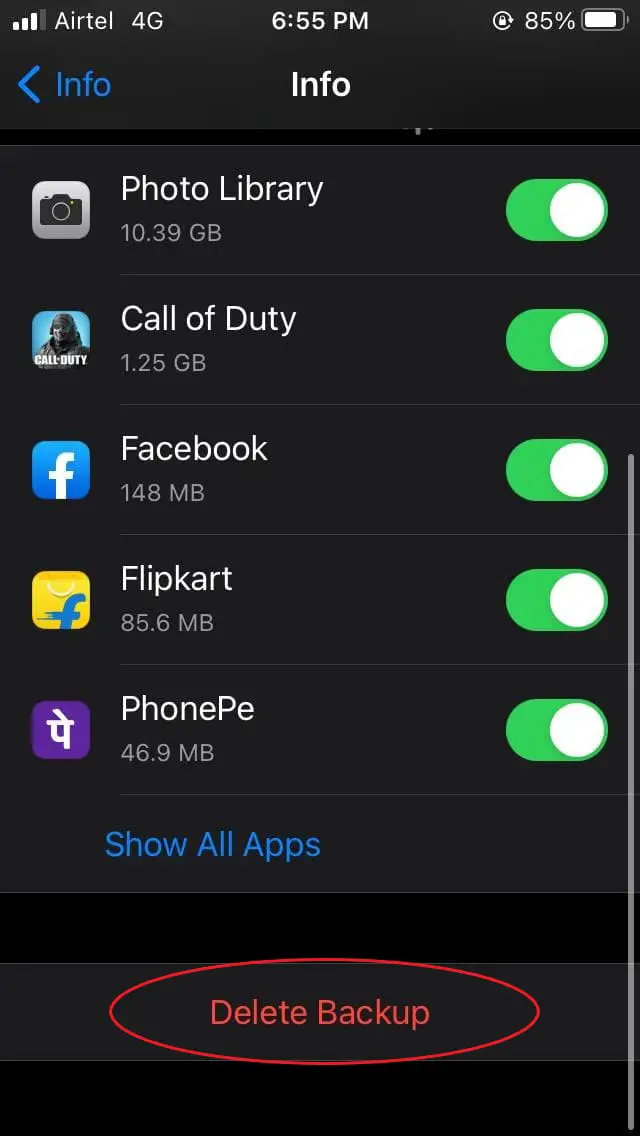Toggle off Facebook backup
Image resolution: width=640 pixels, height=1136 pixels.
tap(556, 470)
